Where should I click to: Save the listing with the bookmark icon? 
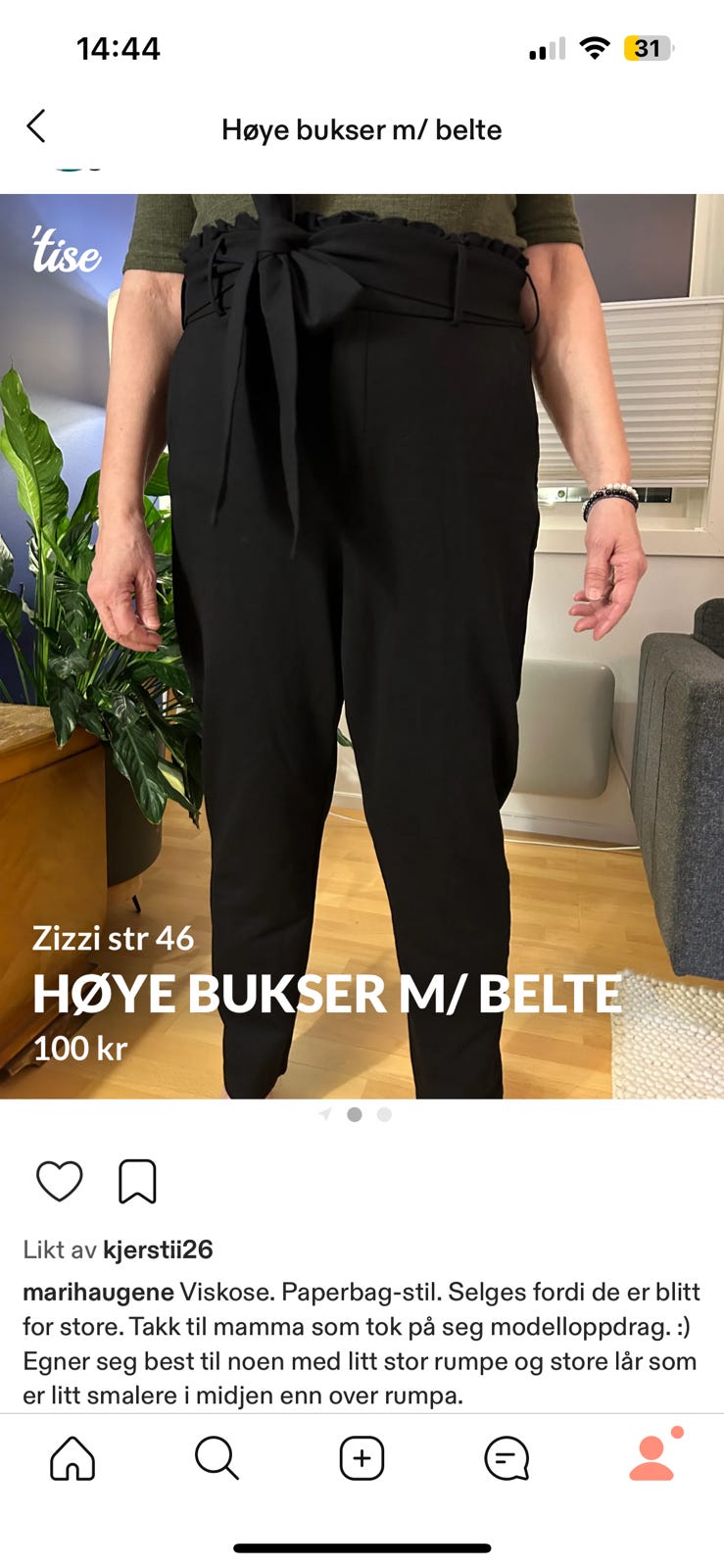coord(137,1180)
